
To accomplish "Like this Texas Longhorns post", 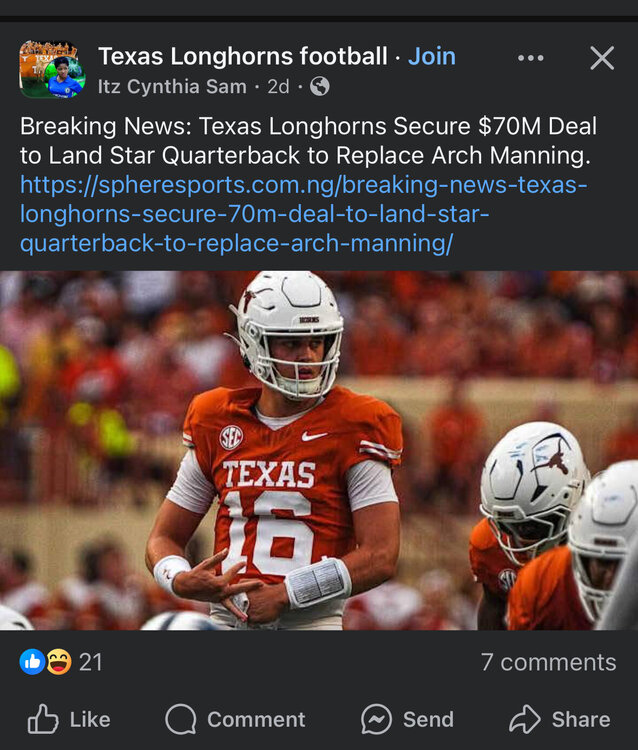I will [69, 719].
